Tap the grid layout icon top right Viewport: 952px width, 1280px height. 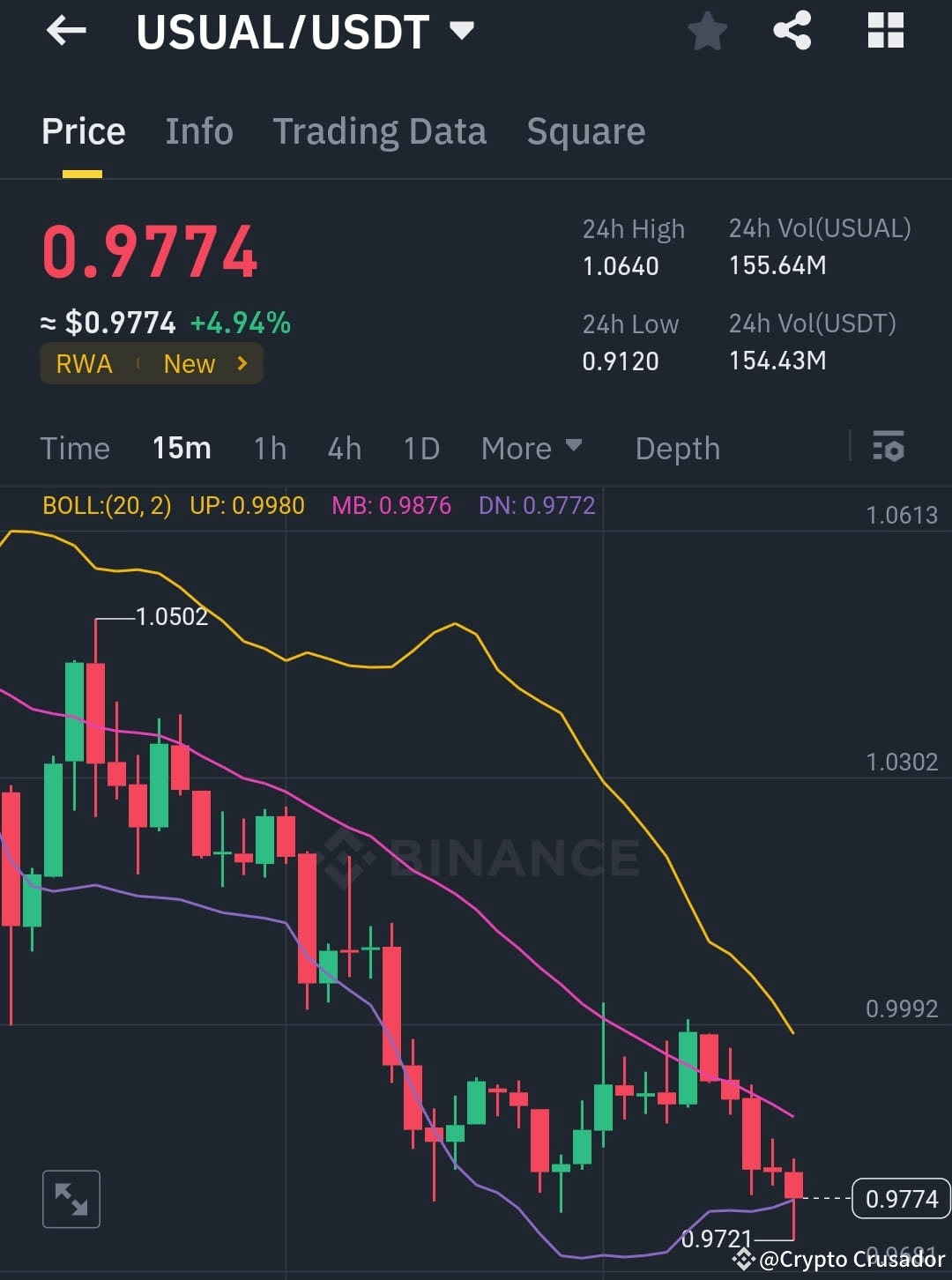click(x=884, y=31)
